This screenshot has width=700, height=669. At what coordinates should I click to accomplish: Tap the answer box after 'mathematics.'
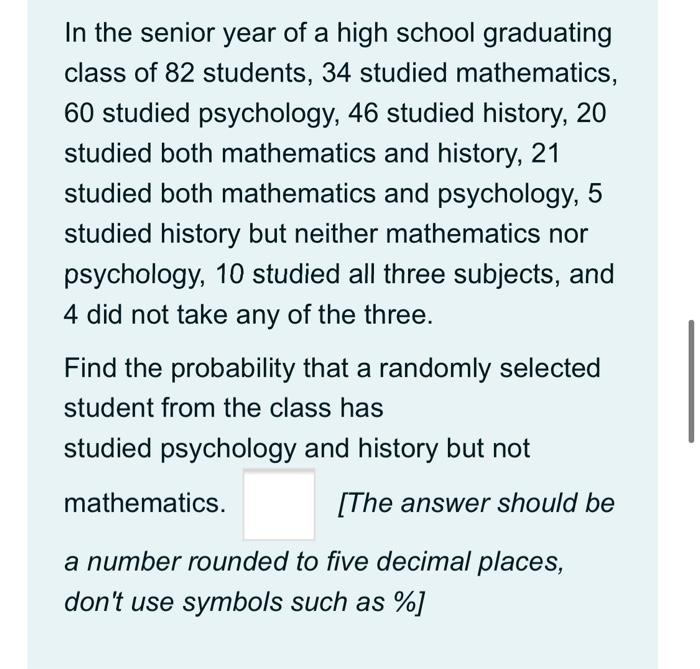tap(279, 505)
